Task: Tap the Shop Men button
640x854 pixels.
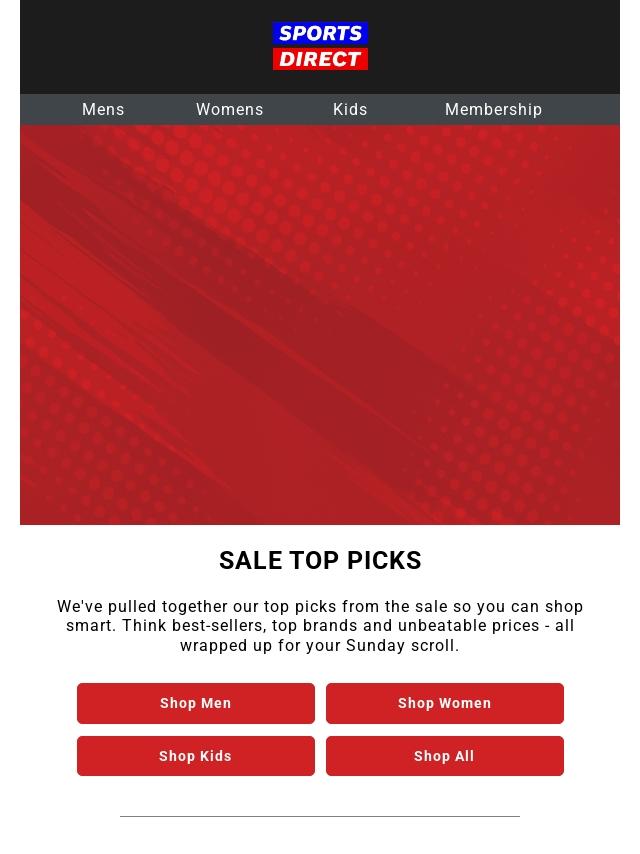Action: (x=196, y=703)
